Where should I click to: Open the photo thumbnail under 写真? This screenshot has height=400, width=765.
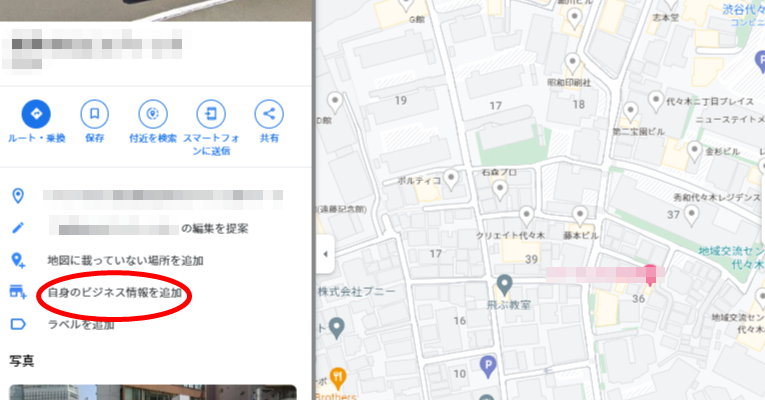coord(152,390)
